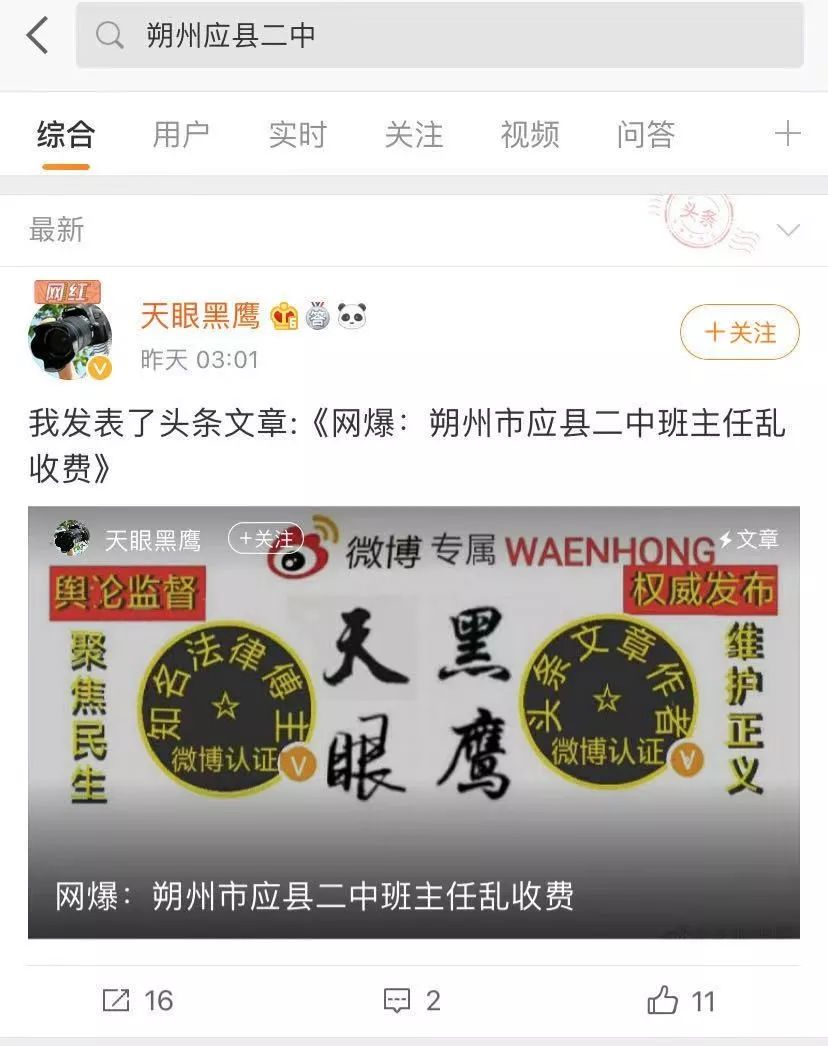The width and height of the screenshot is (828, 1046).
Task: Switch to the 问答 tab
Action: [646, 134]
